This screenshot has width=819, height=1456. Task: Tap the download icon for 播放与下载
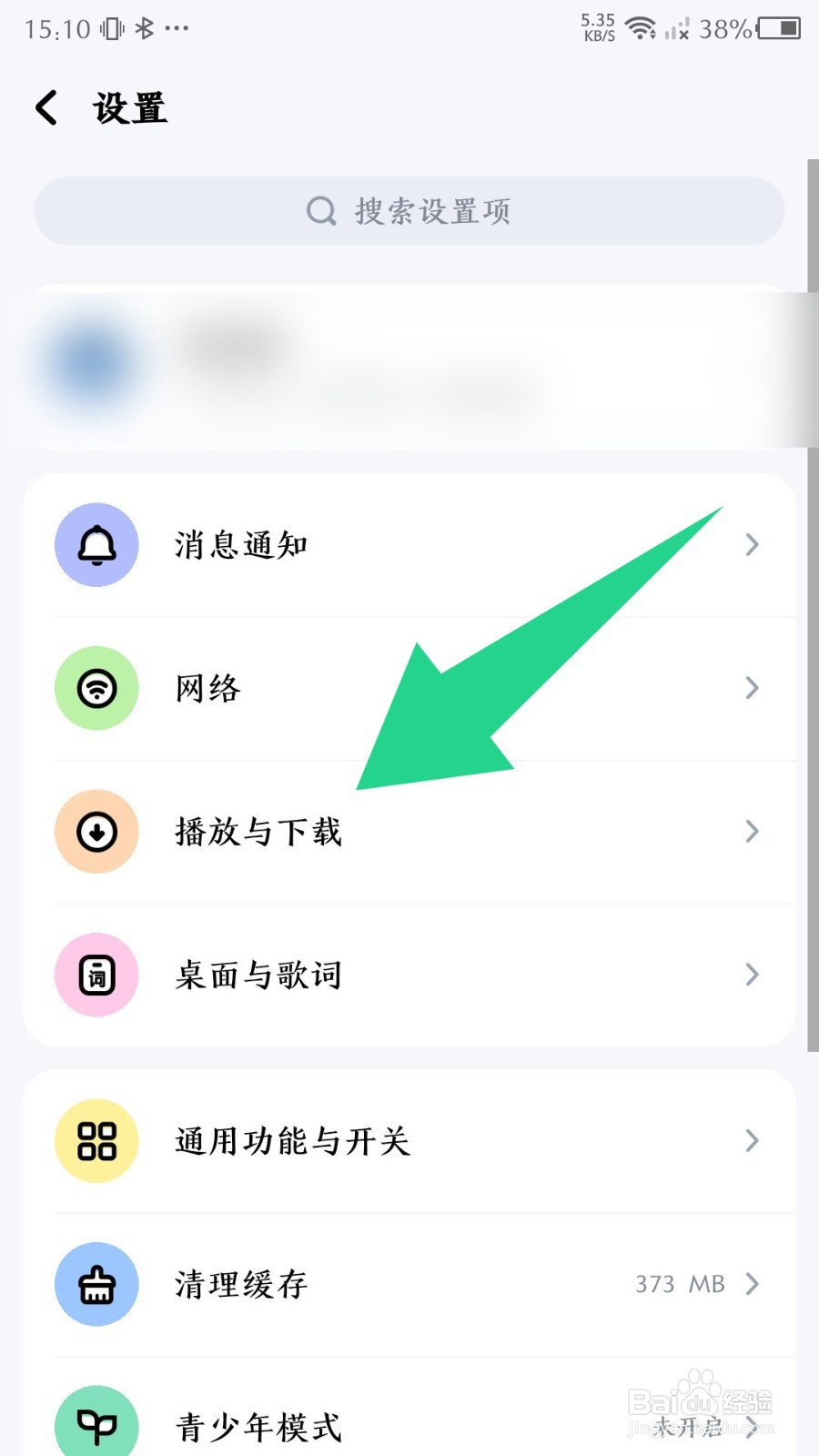tap(96, 831)
